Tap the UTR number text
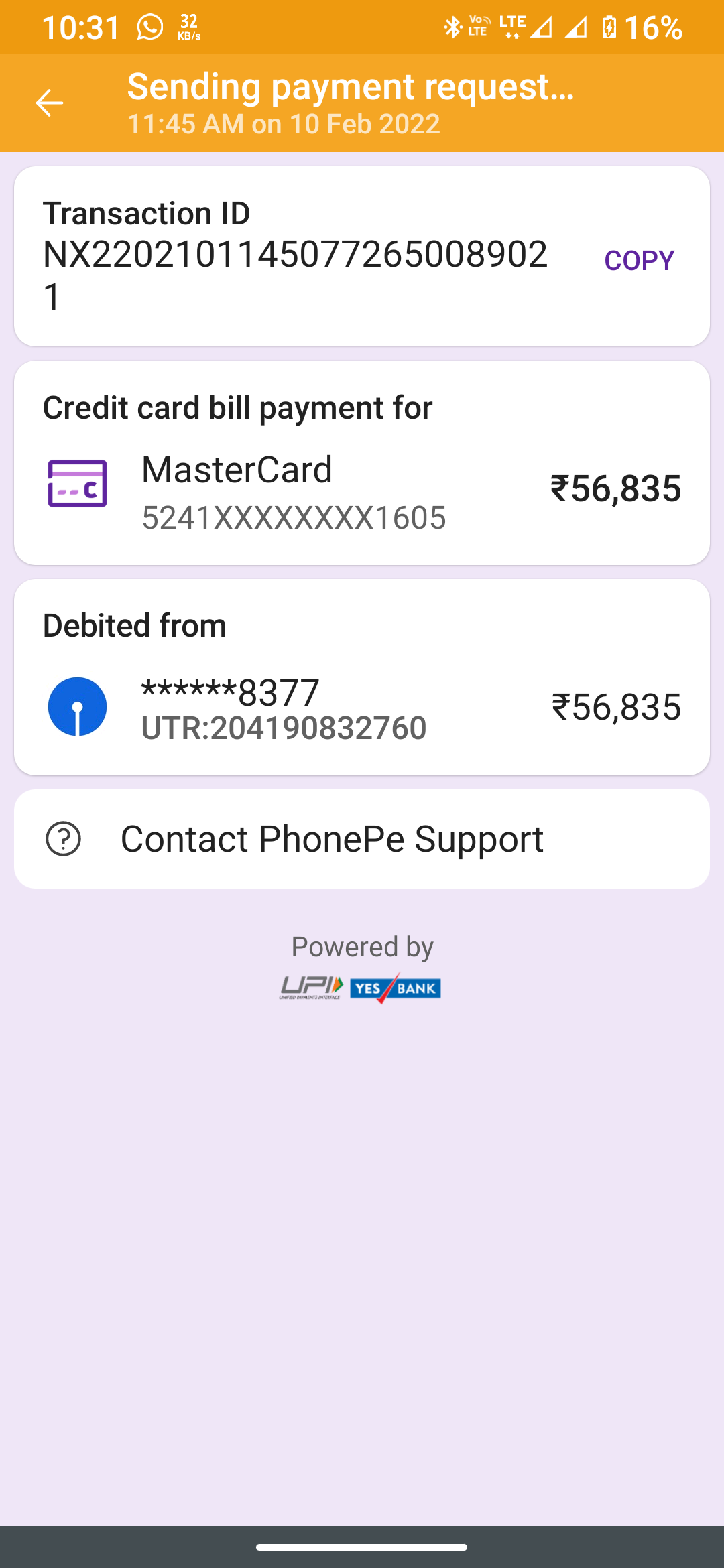Viewport: 724px width, 1568px height. point(283,727)
